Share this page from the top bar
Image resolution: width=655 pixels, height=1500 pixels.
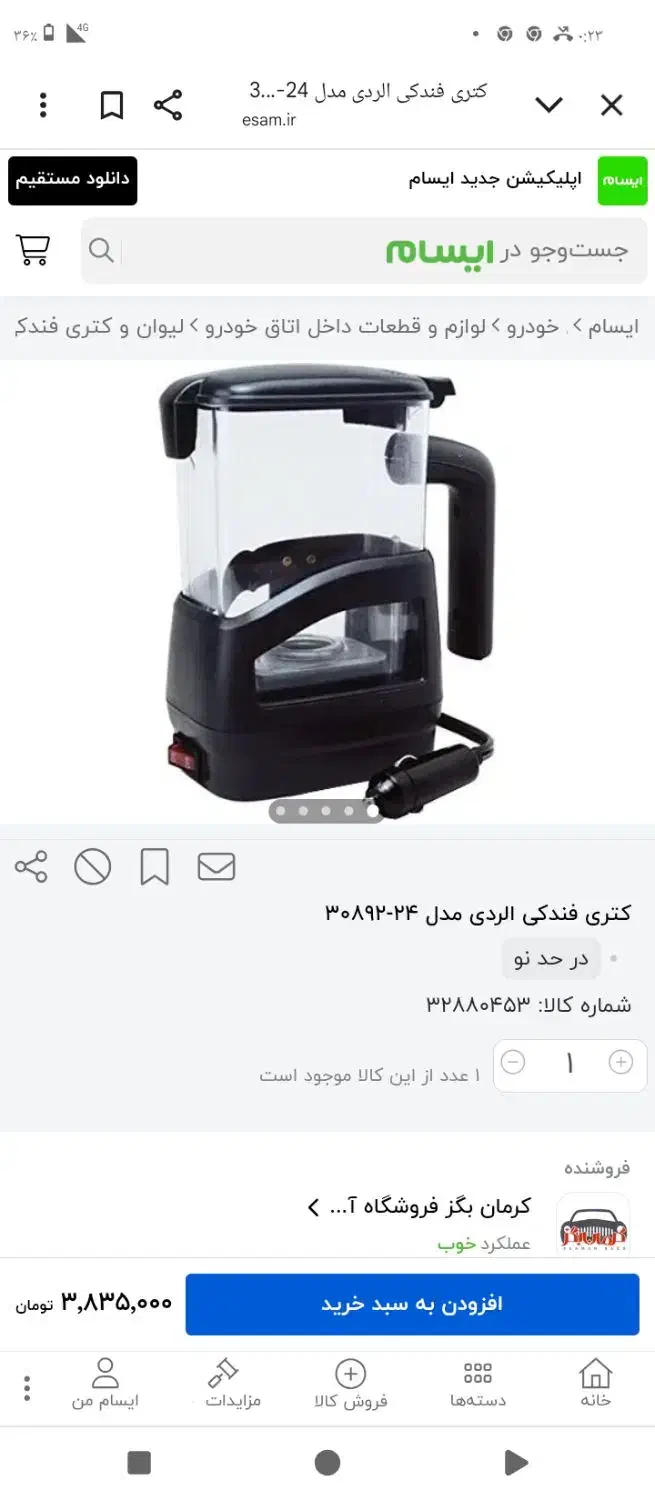[x=168, y=105]
